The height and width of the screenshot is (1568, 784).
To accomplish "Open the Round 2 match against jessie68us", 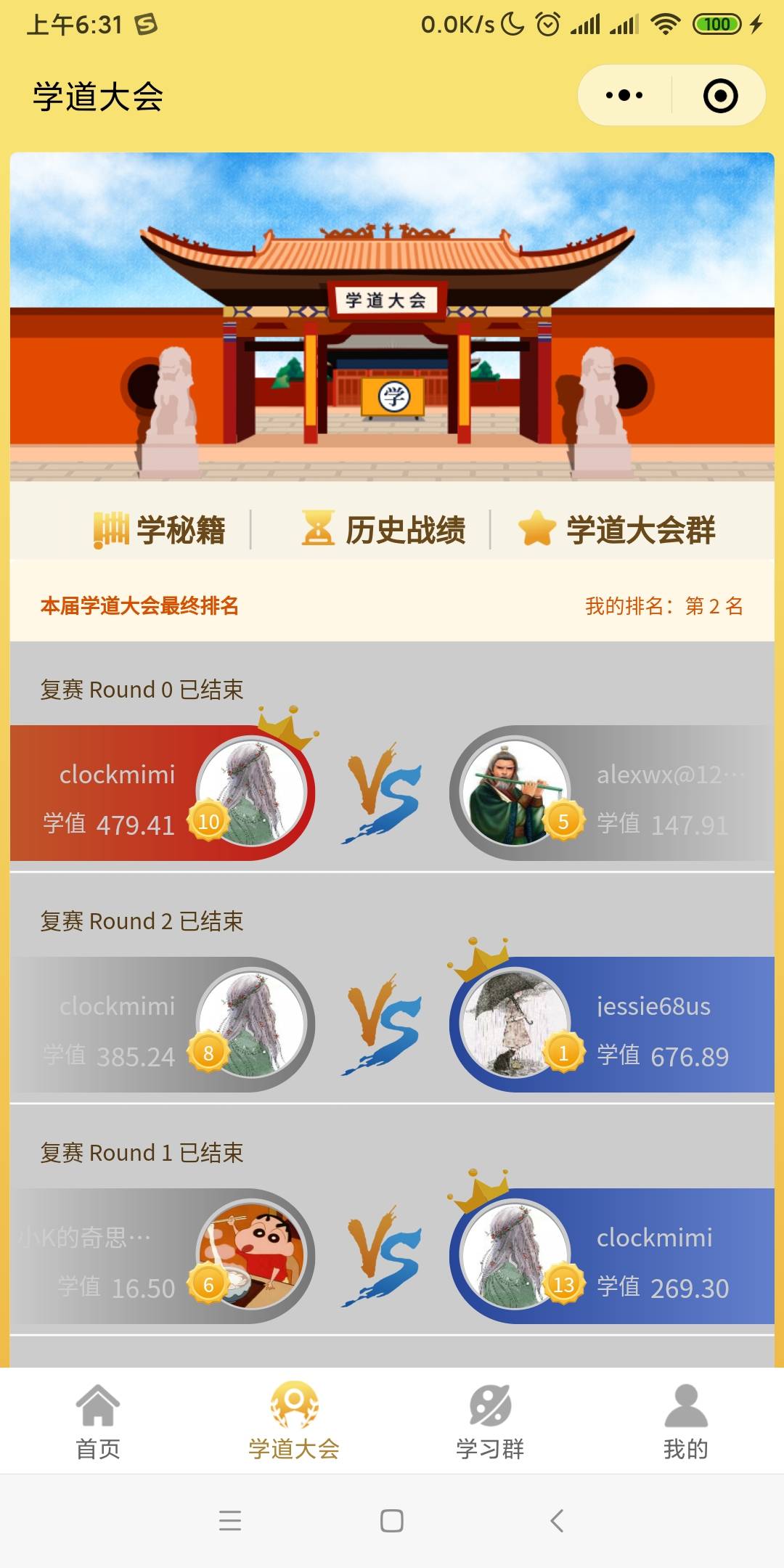I will (392, 1024).
